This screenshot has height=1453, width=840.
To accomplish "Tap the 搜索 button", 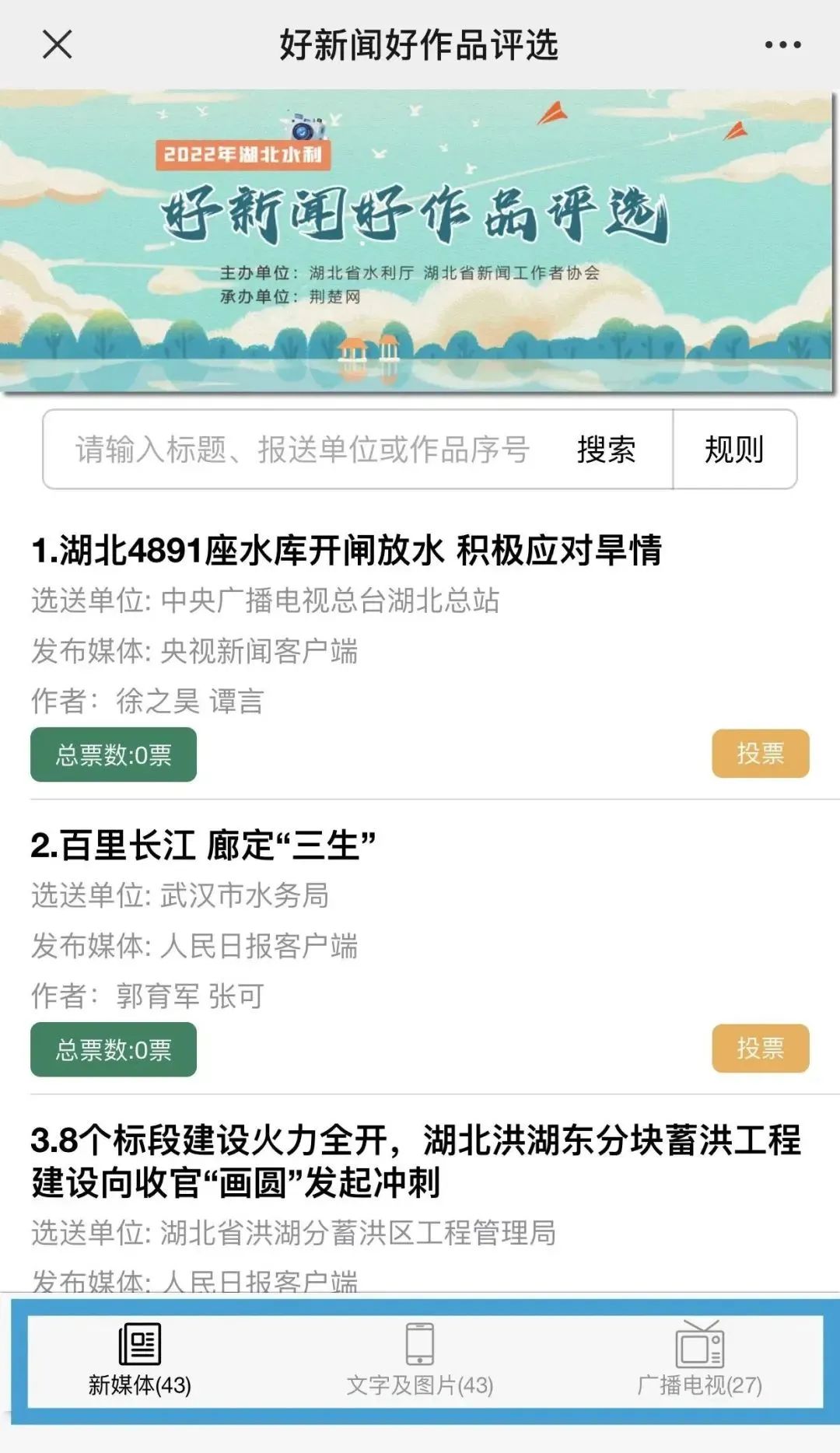I will point(607,450).
